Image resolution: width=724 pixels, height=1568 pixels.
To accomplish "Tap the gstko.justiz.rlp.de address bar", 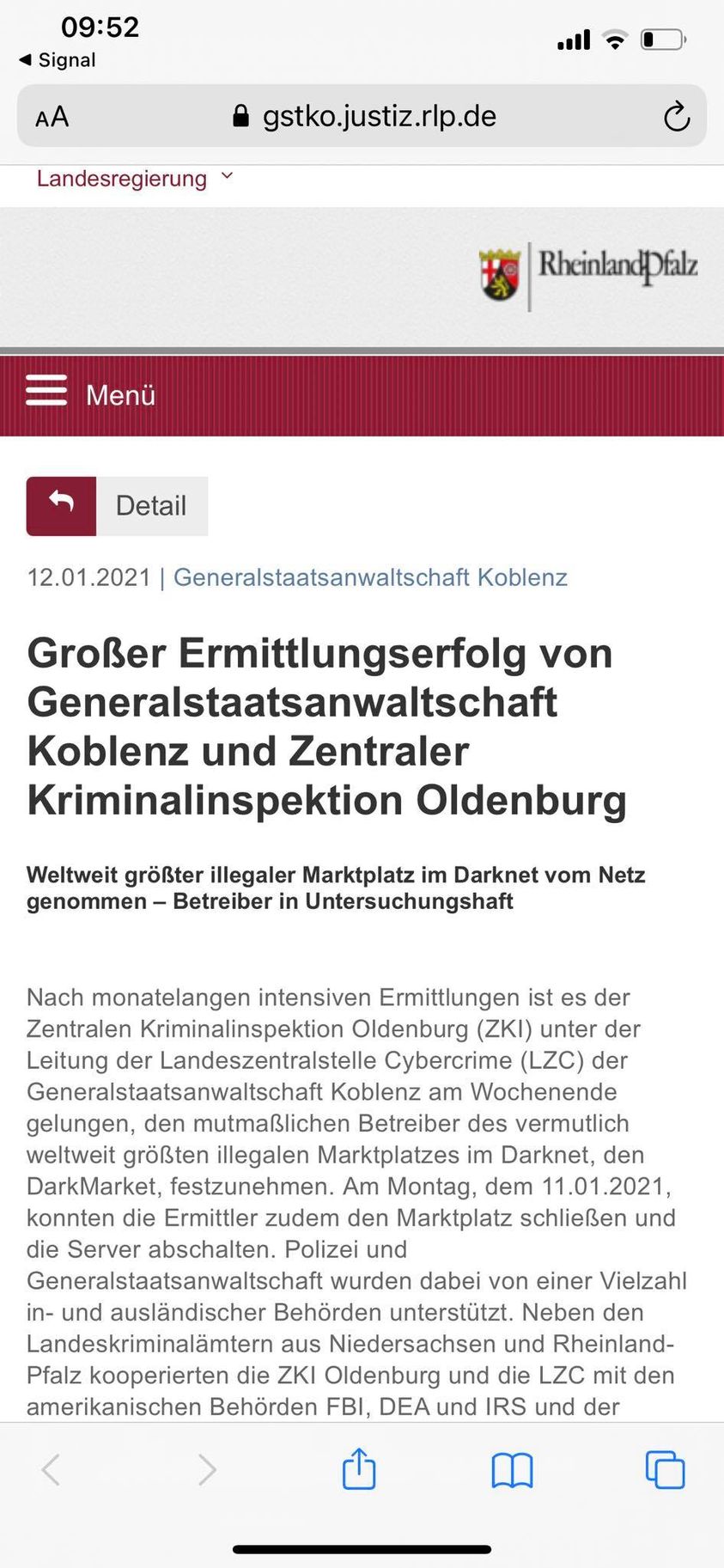I will click(x=365, y=117).
